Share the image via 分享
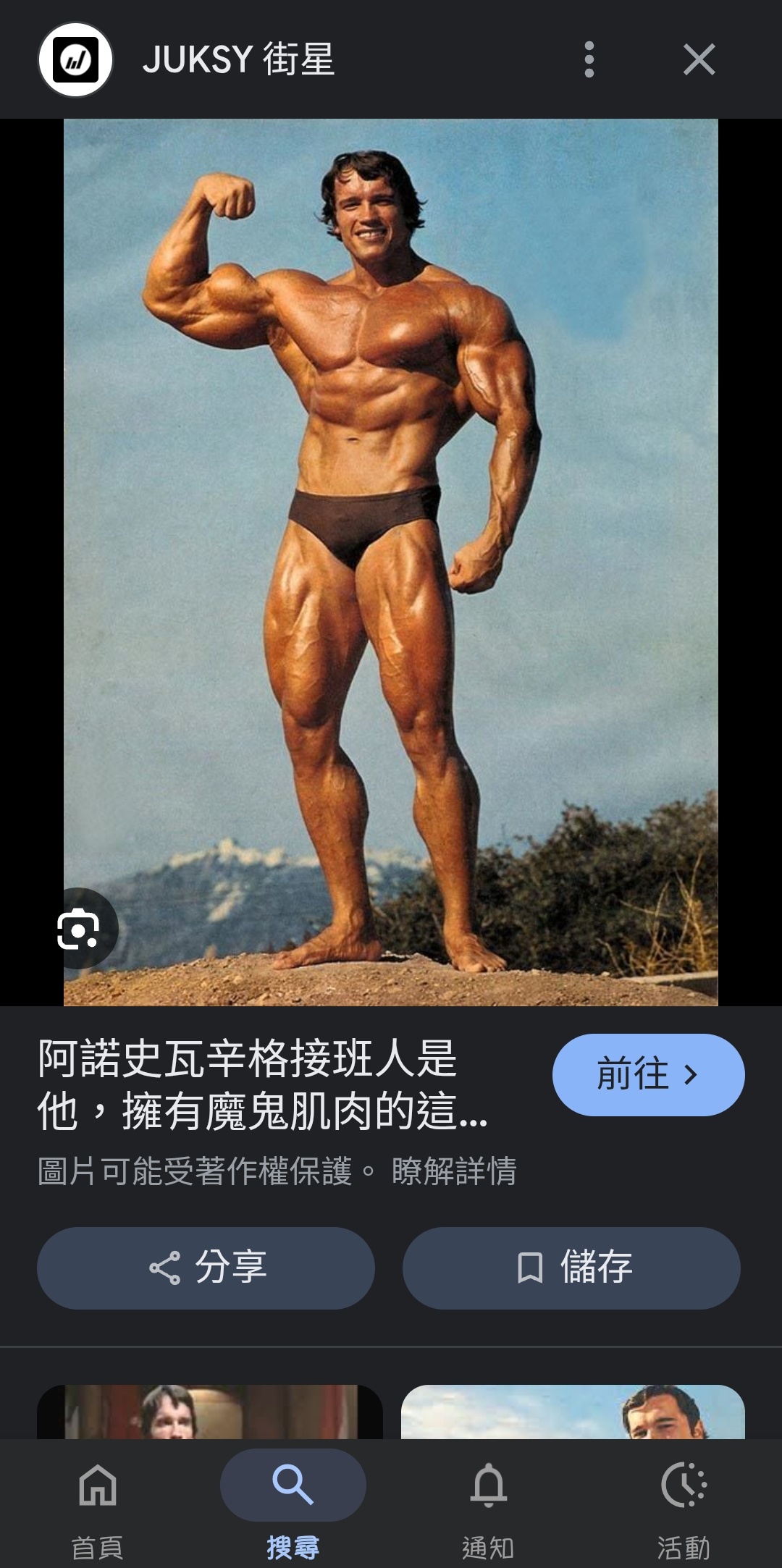Viewport: 782px width, 1568px height. 206,1268
